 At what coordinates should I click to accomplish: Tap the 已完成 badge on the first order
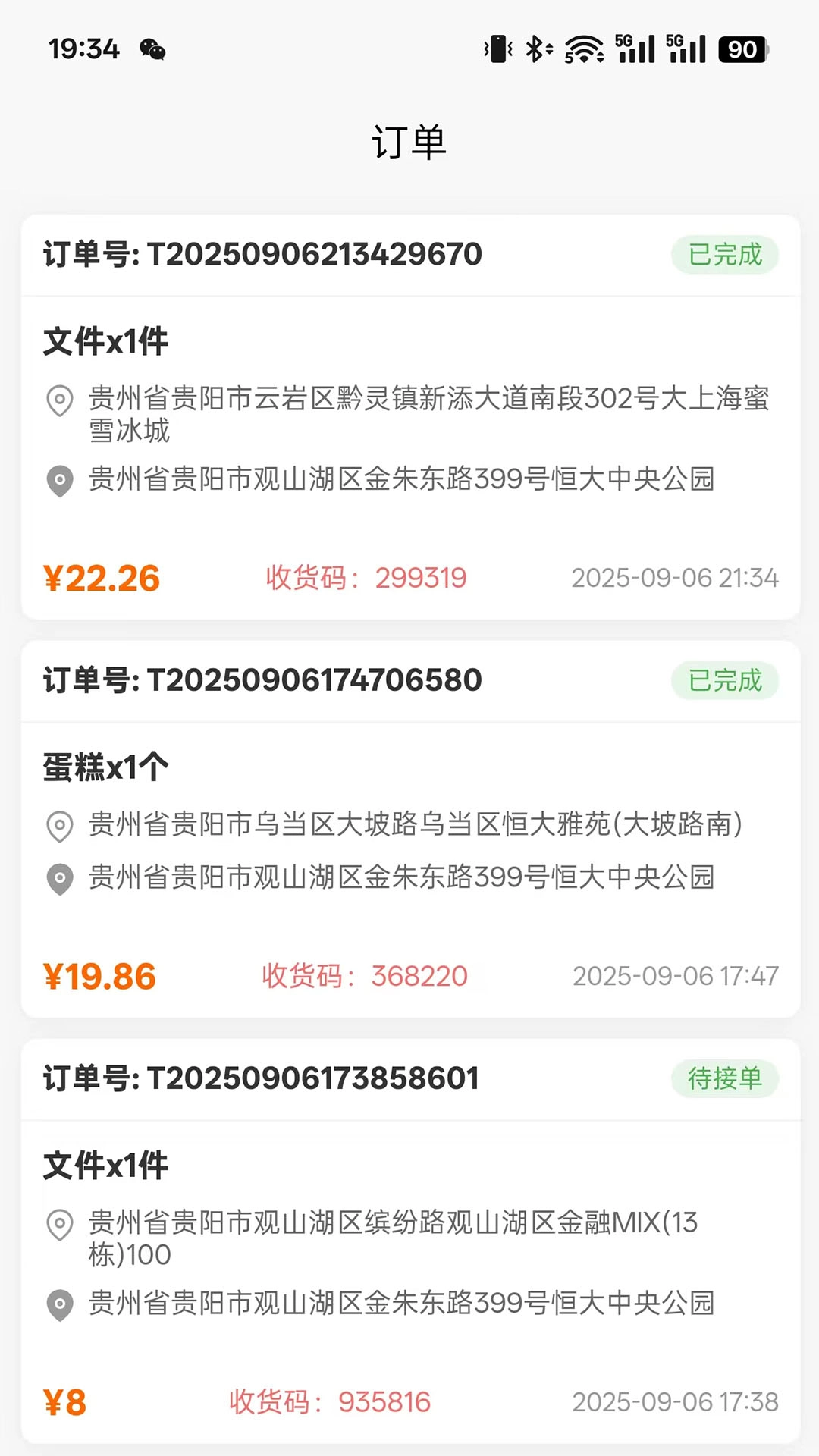[724, 255]
